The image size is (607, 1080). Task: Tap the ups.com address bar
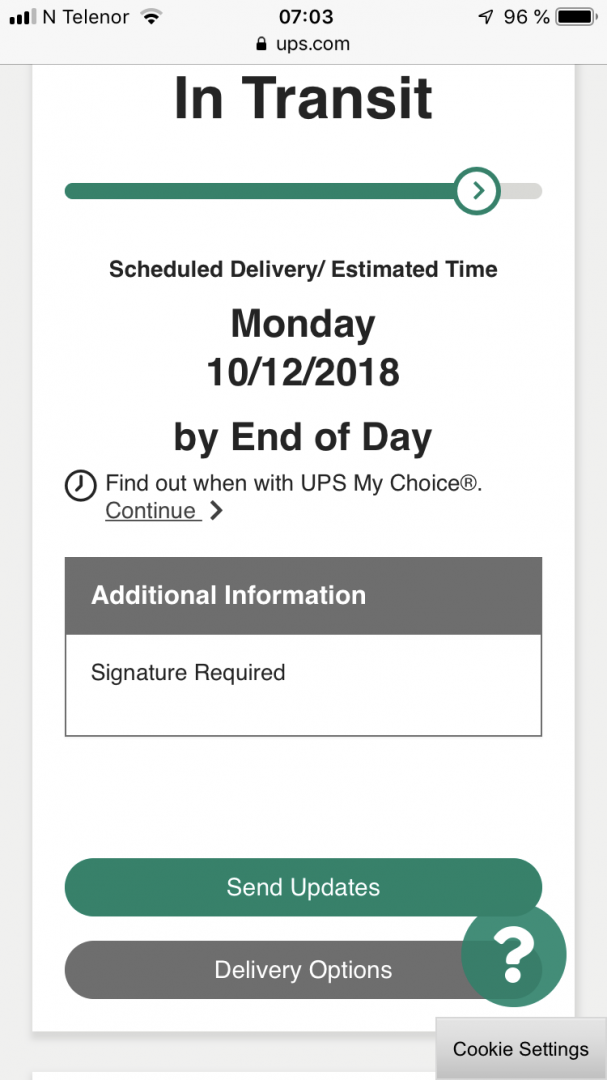click(x=303, y=44)
